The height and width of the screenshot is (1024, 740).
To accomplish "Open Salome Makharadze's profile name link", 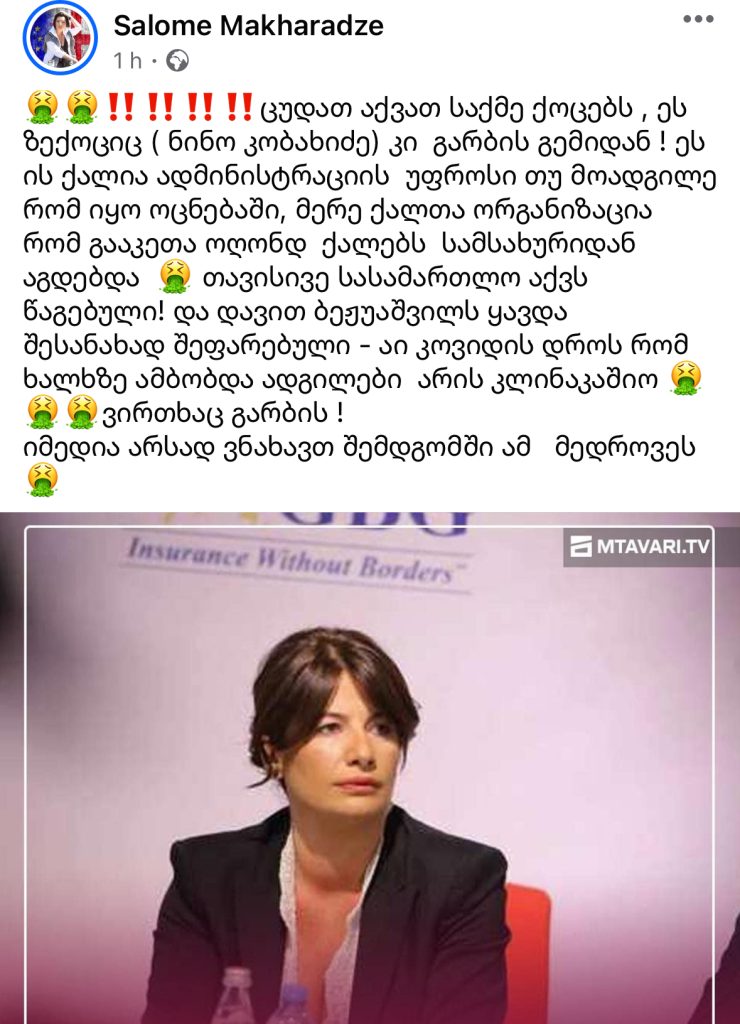I will (x=248, y=25).
